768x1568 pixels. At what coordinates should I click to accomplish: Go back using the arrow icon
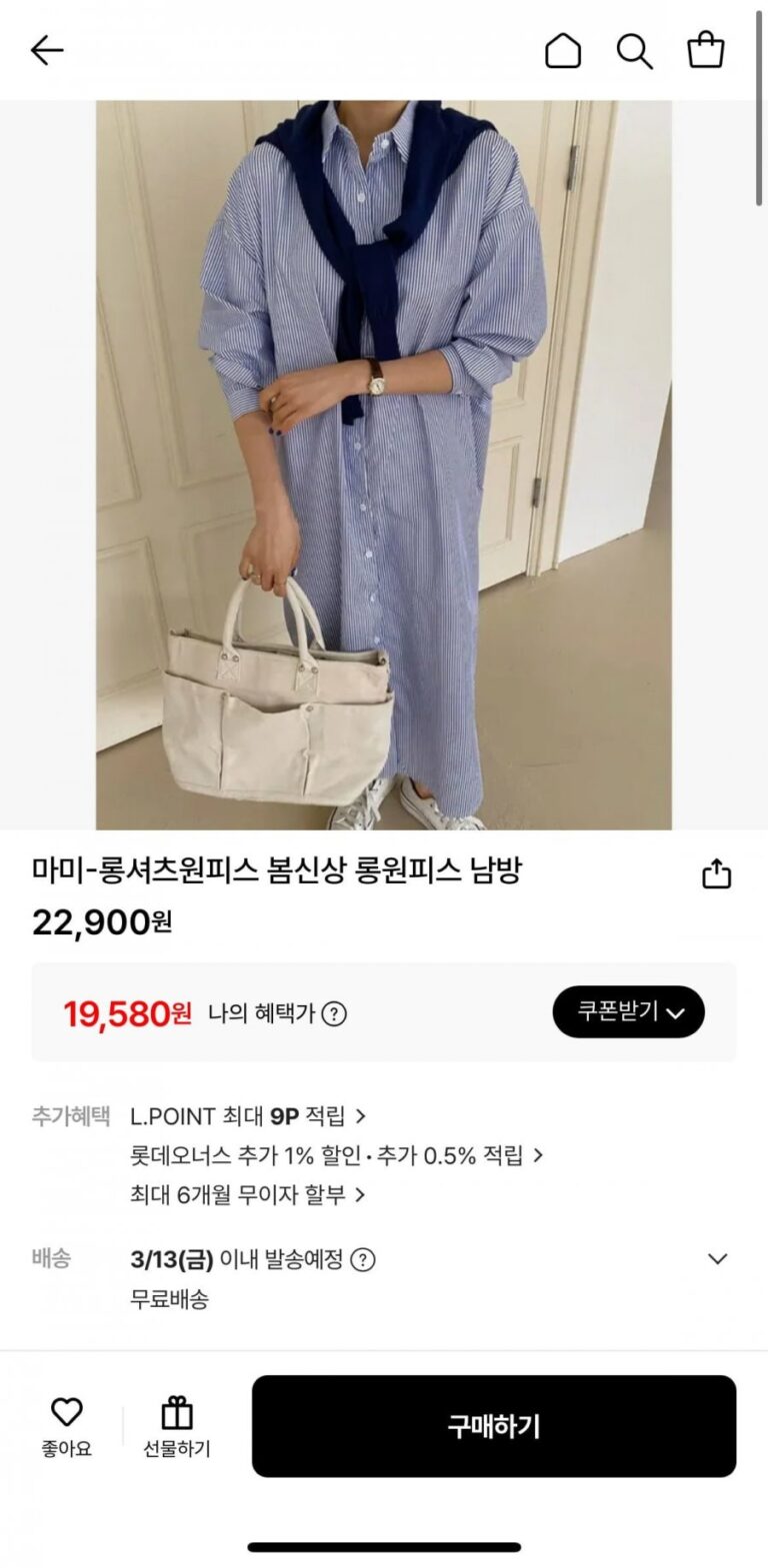click(x=47, y=50)
